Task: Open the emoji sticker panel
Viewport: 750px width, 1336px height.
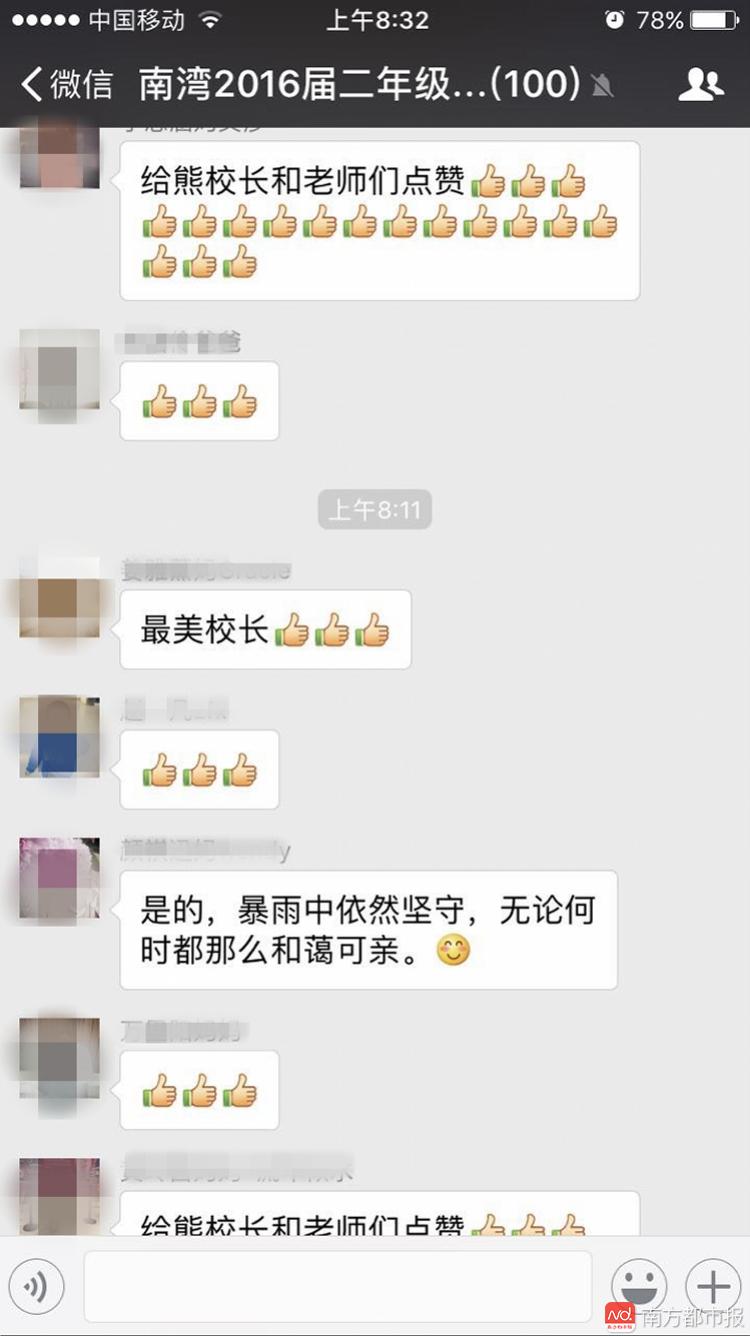Action: [638, 1285]
